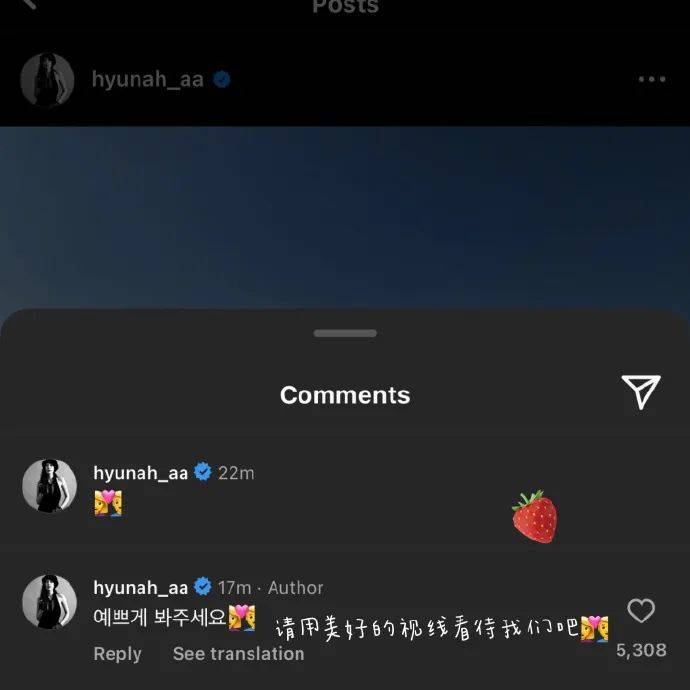The width and height of the screenshot is (690, 690).
Task: Share the post via paper plane icon
Action: tap(641, 392)
